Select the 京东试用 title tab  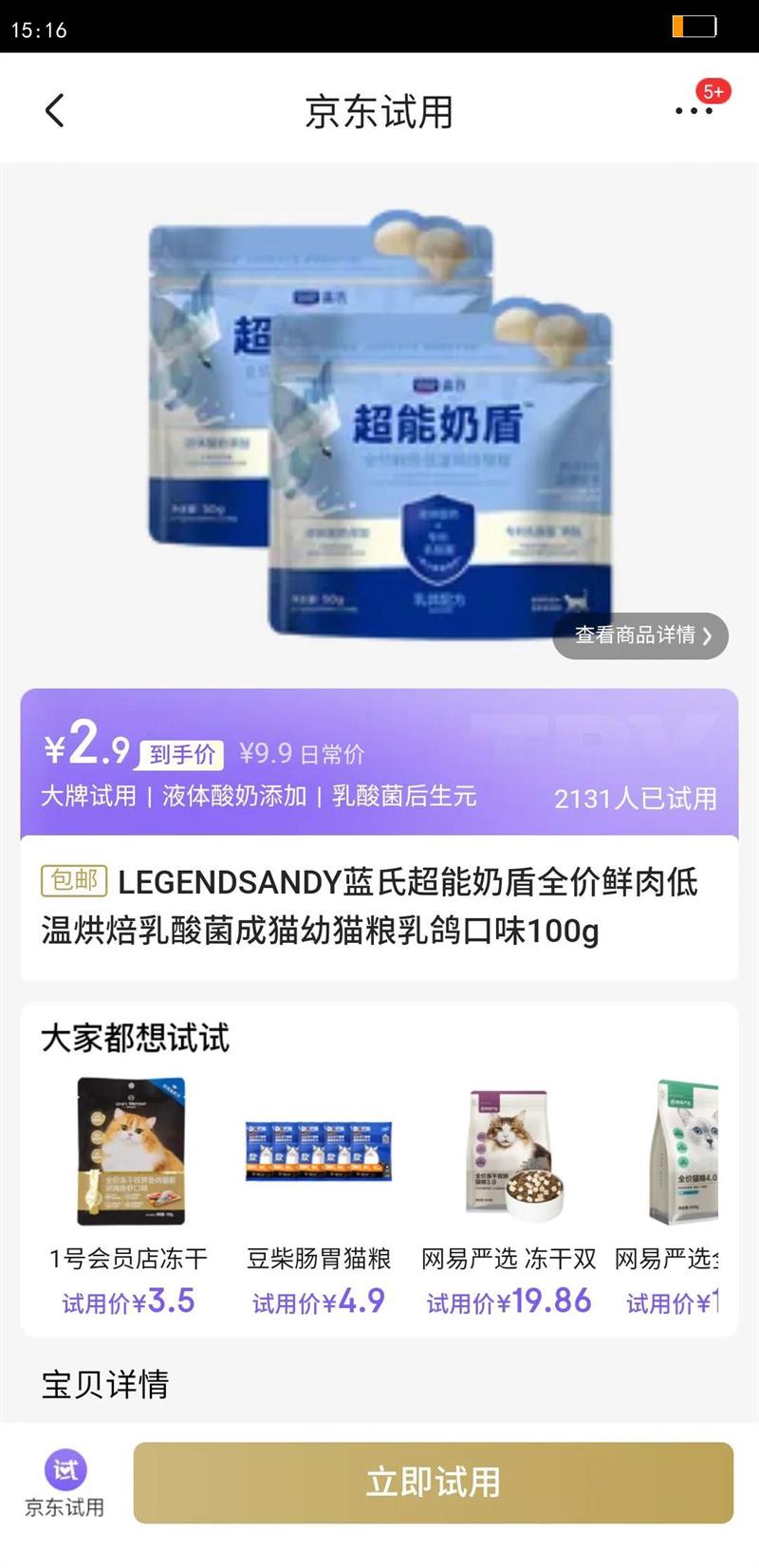[379, 110]
